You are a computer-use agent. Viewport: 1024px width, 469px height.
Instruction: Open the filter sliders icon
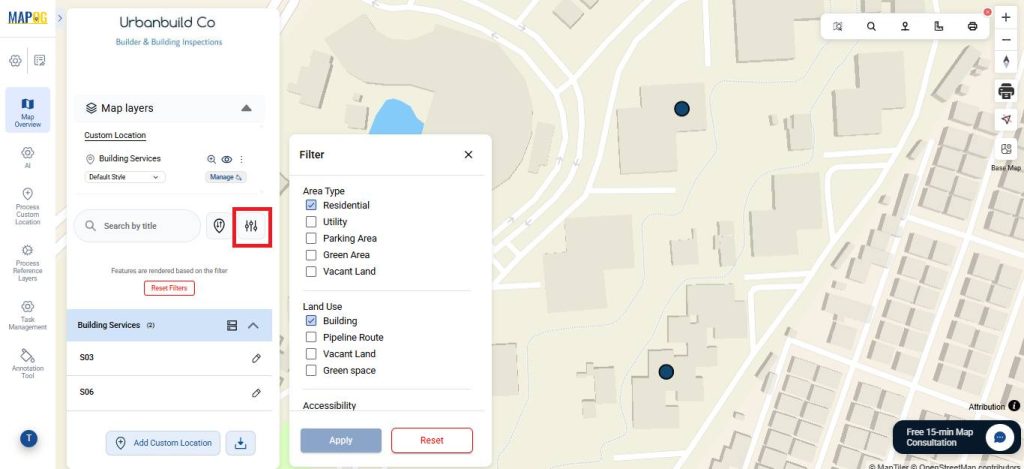(x=252, y=226)
